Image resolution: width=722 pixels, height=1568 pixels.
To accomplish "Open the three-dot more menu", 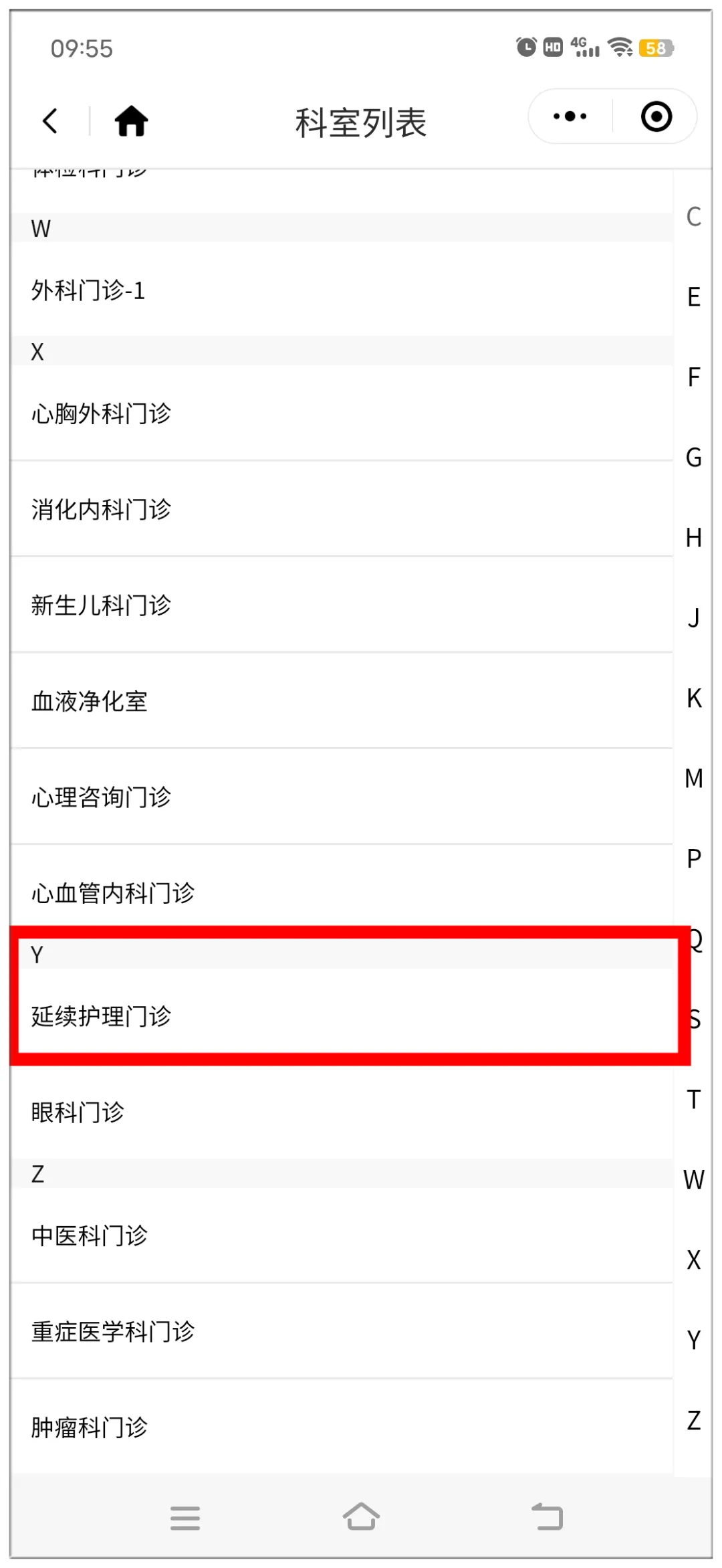I will [x=570, y=116].
